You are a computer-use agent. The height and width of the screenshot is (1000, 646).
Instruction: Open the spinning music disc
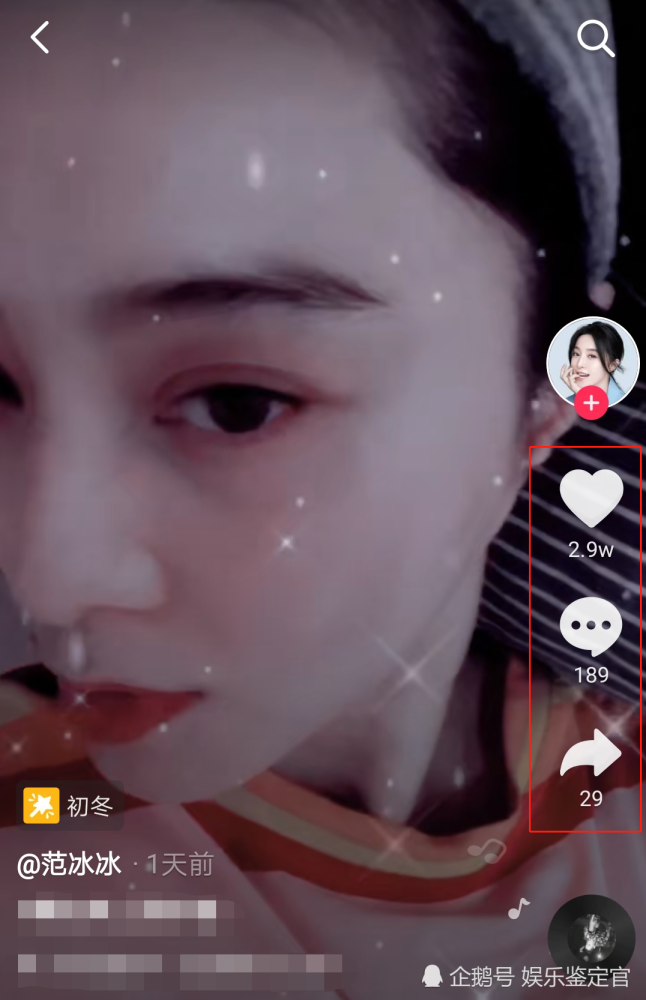pos(592,938)
